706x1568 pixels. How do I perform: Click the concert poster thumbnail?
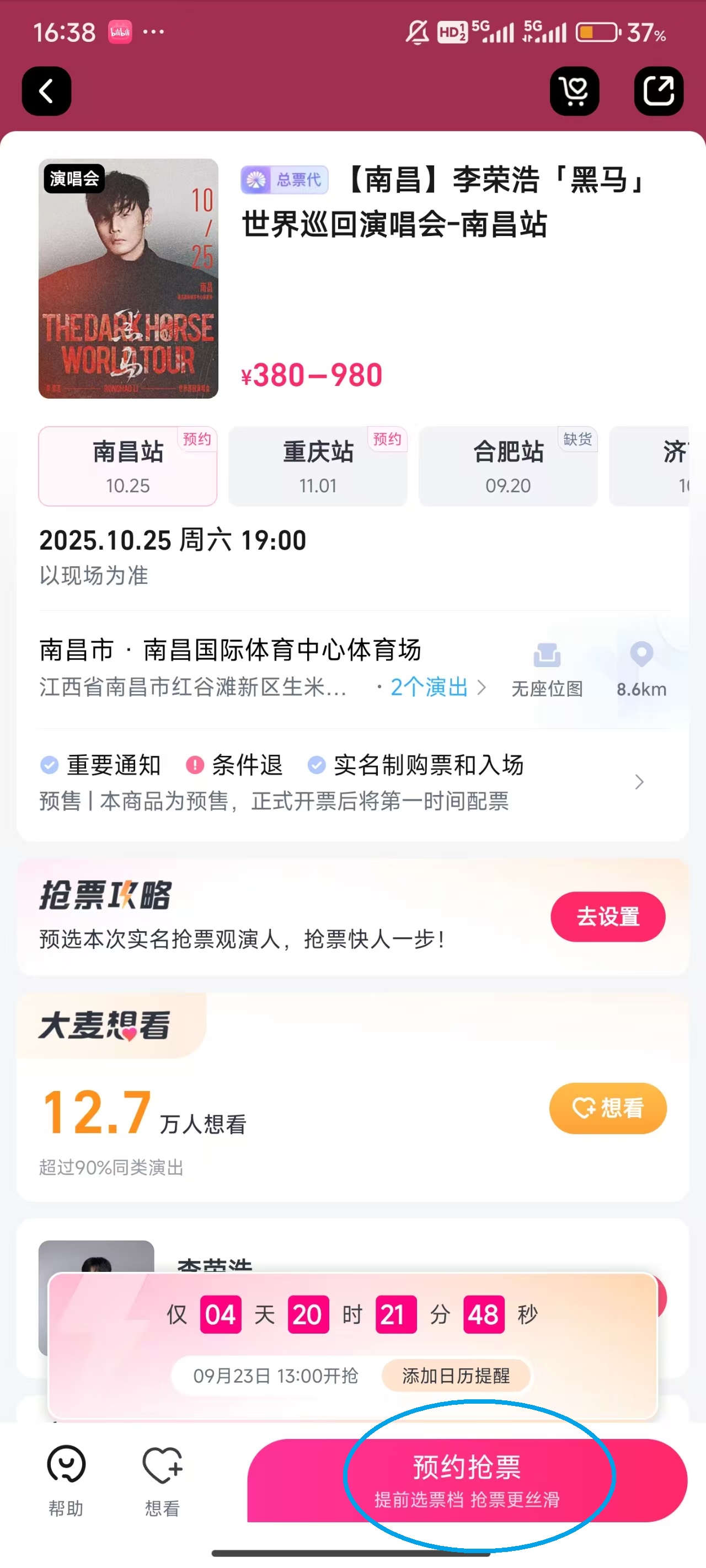pyautogui.click(x=129, y=280)
